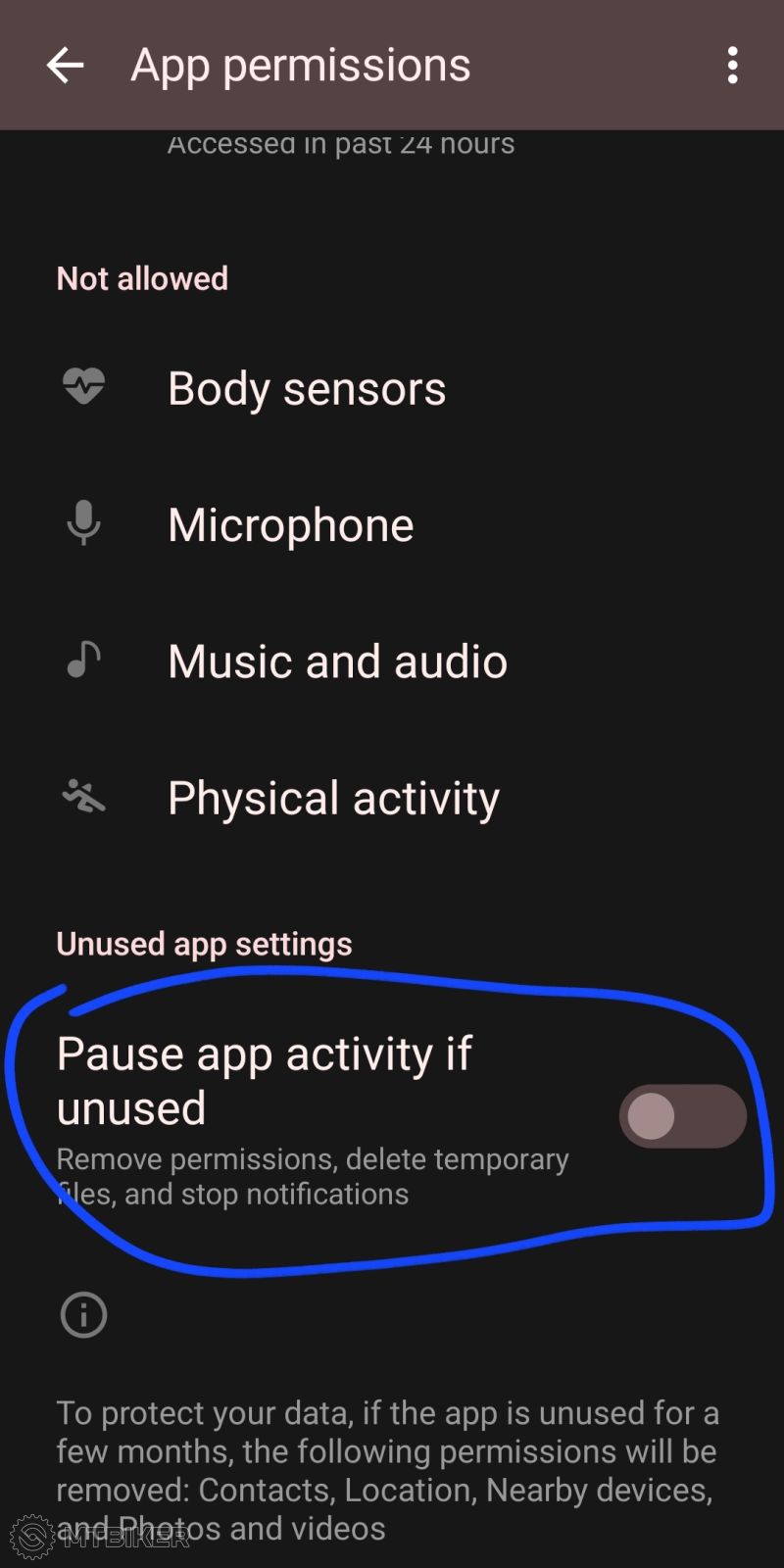Open Microphone permission settings
The width and height of the screenshot is (784, 1568).
coord(290,525)
